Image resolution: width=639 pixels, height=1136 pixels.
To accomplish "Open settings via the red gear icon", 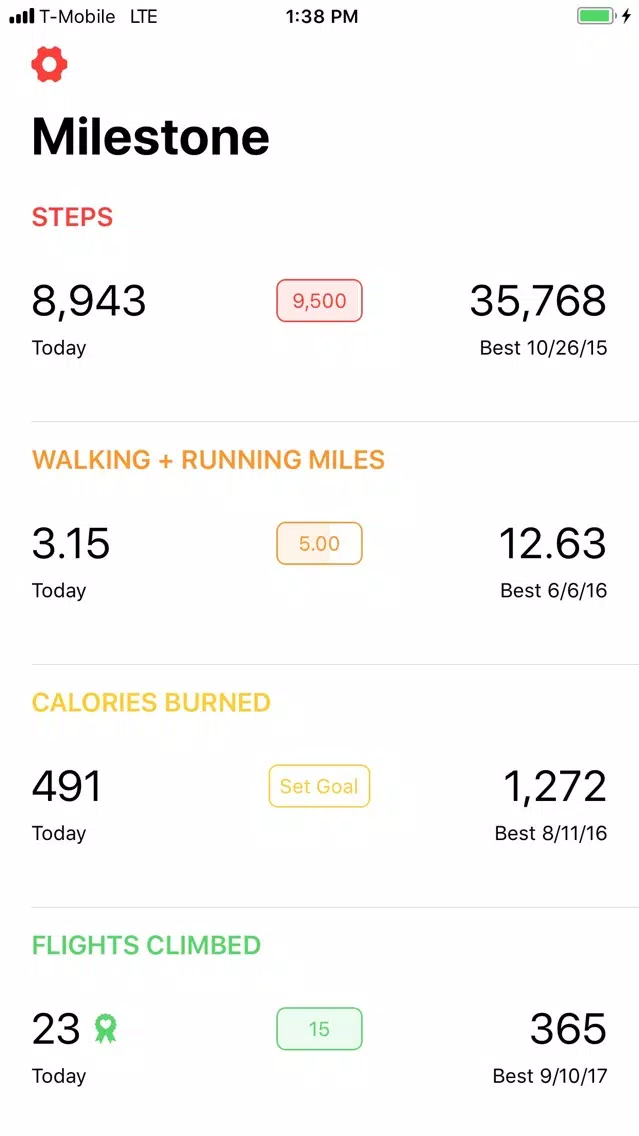I will pos(49,64).
